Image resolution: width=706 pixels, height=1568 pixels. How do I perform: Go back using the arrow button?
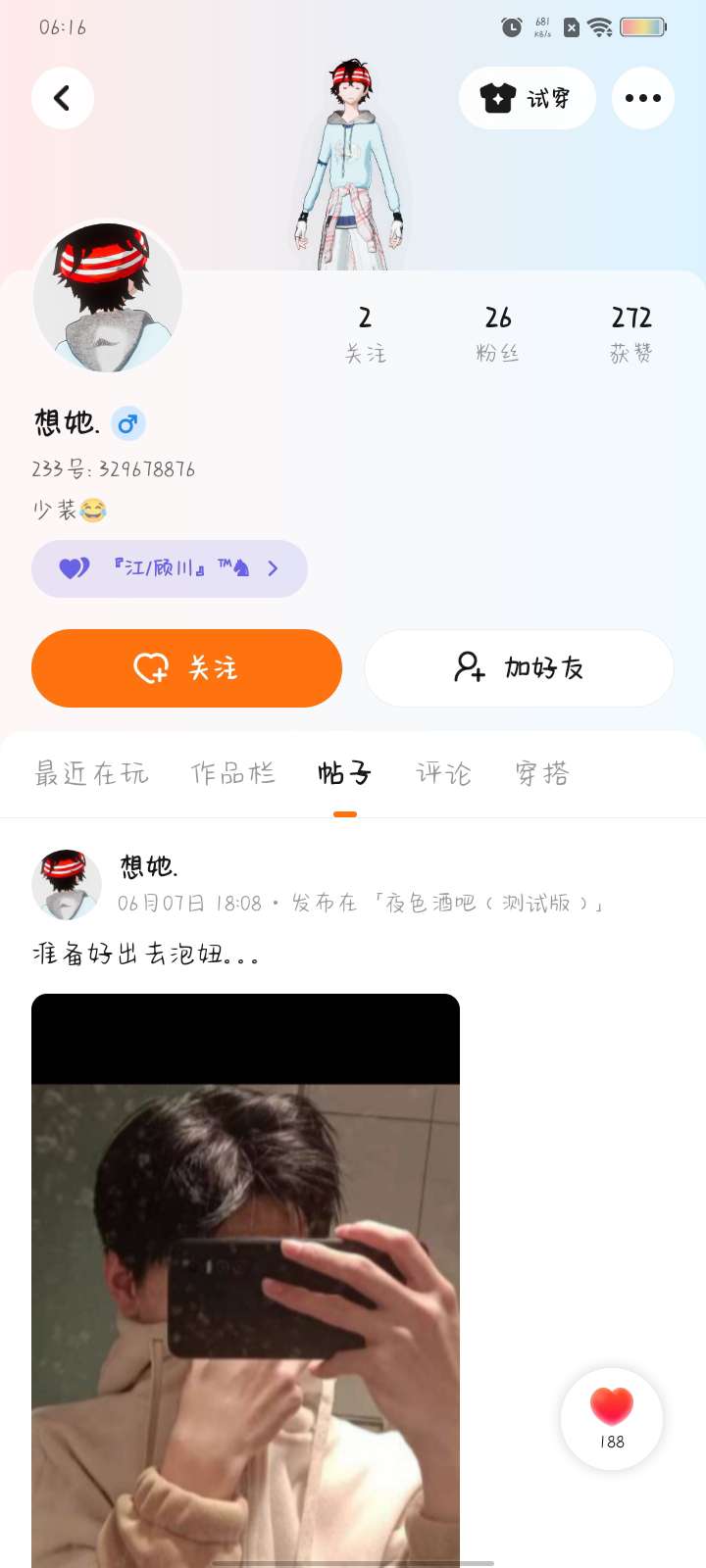[62, 98]
